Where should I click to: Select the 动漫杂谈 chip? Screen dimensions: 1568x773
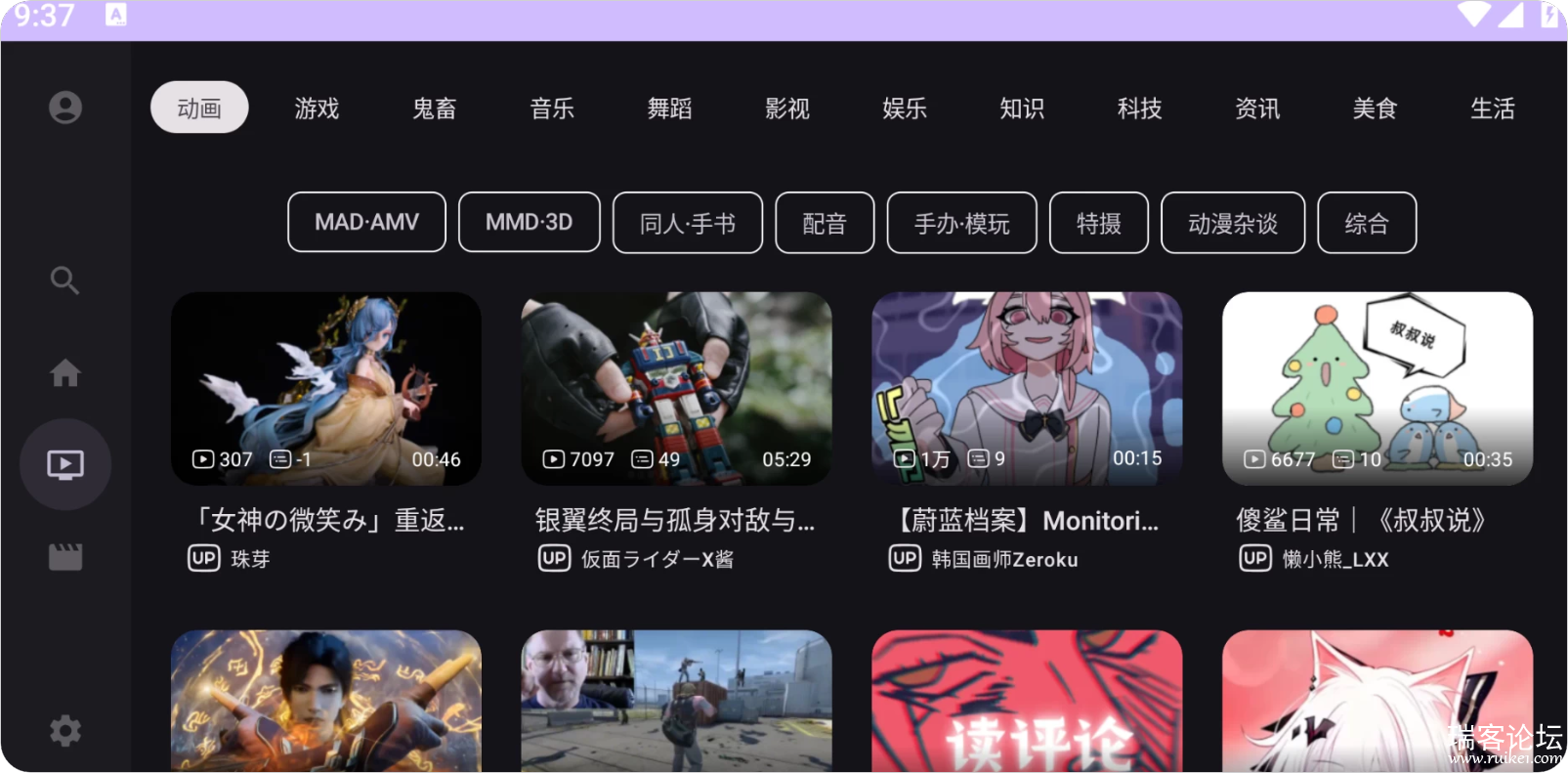coord(1232,223)
